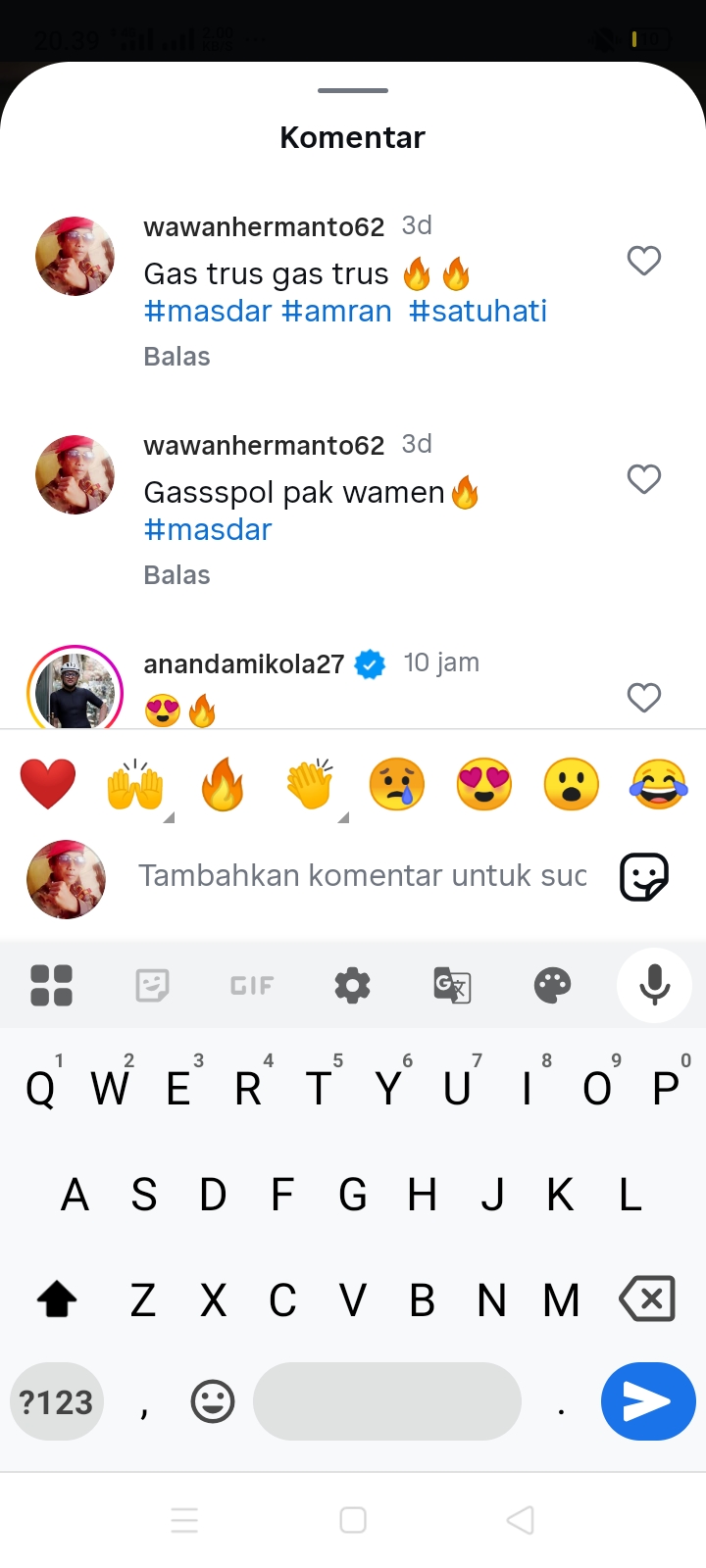Reply to the "Gassspol pak wamen" comment
Viewport: 706px width, 1568px height.
(176, 575)
